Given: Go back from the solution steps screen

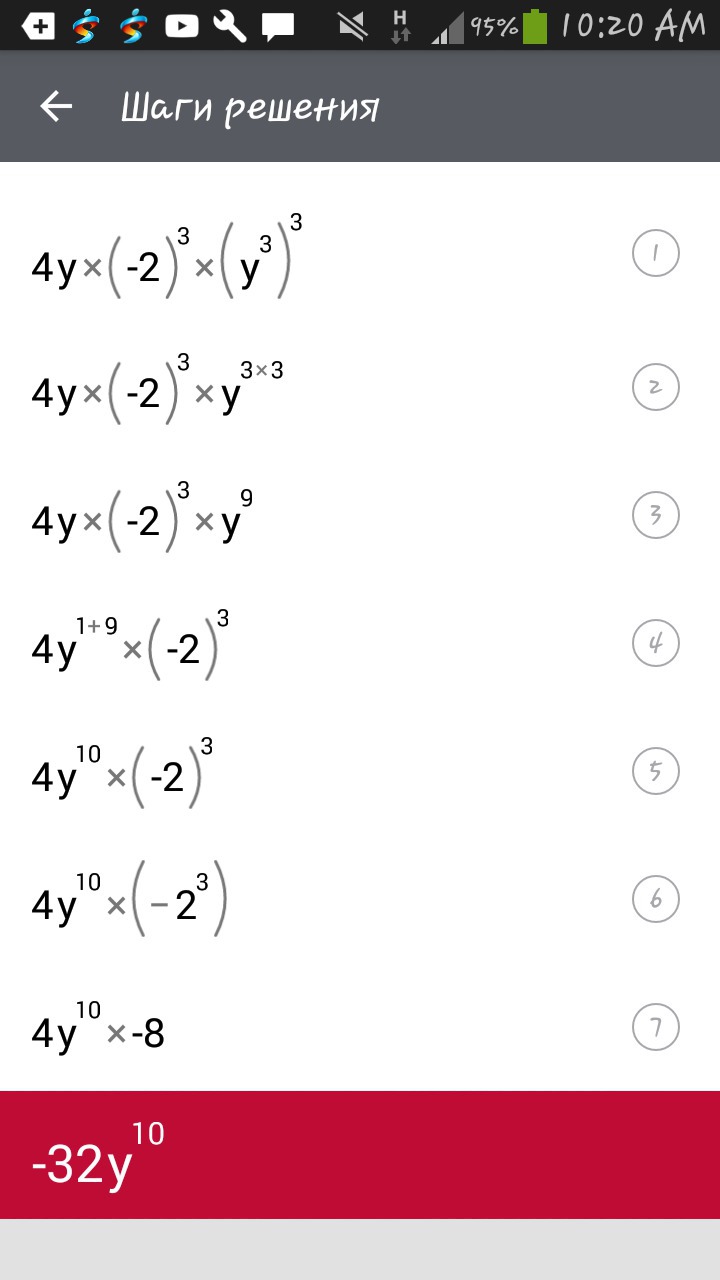Looking at the screenshot, I should [56, 107].
